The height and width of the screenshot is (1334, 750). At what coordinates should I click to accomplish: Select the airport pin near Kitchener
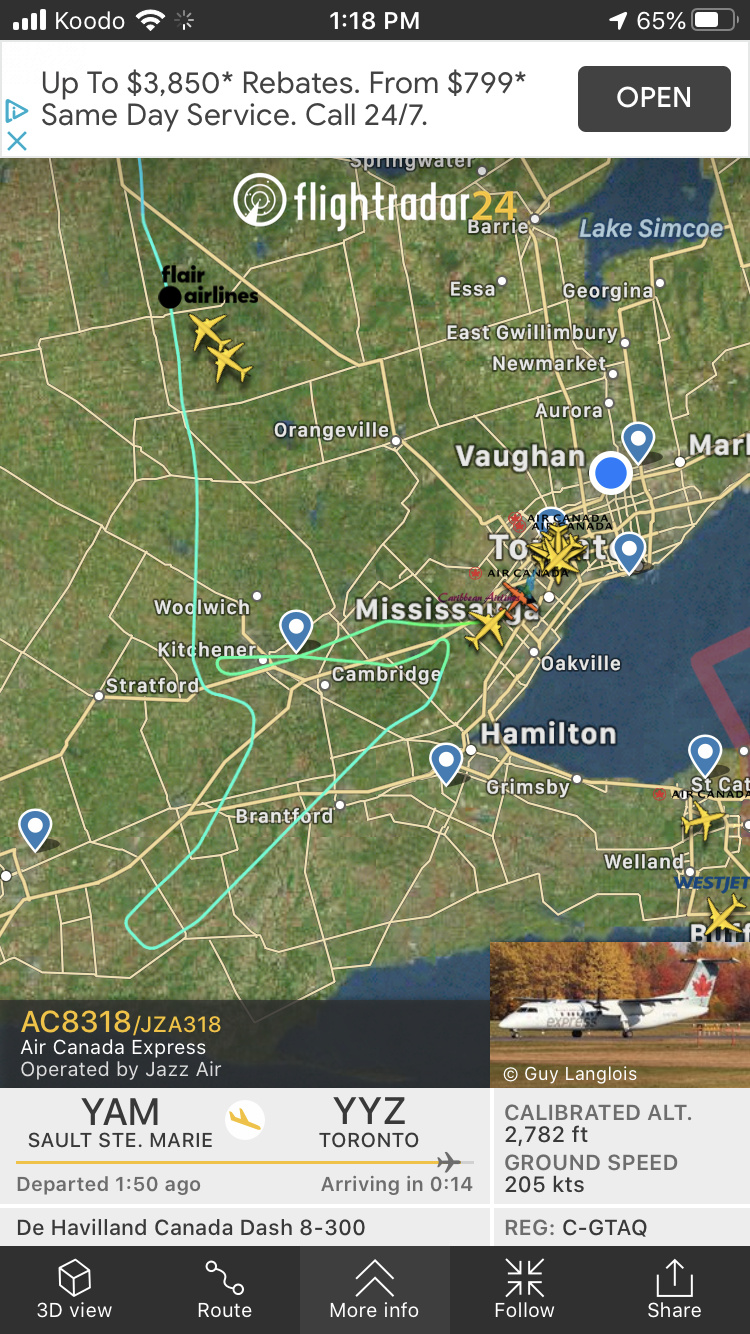pyautogui.click(x=296, y=630)
